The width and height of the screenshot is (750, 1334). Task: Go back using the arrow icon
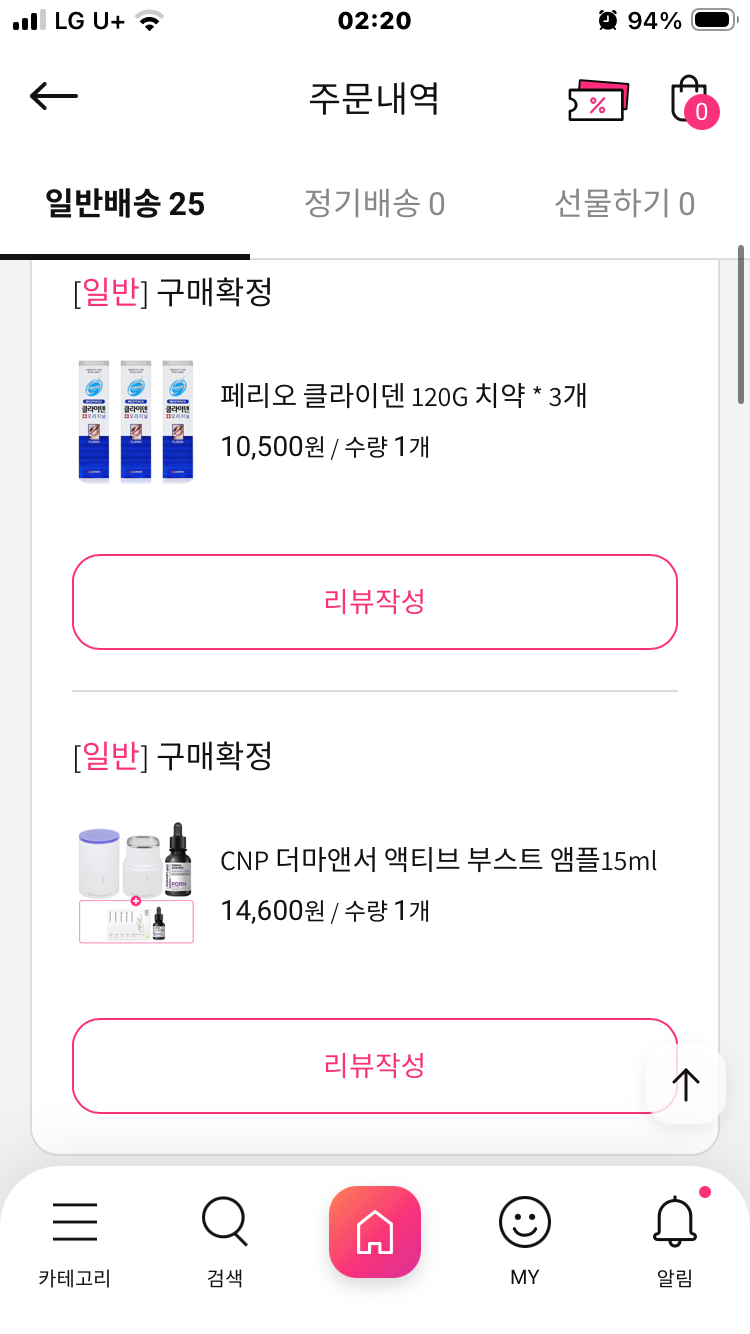tap(54, 97)
